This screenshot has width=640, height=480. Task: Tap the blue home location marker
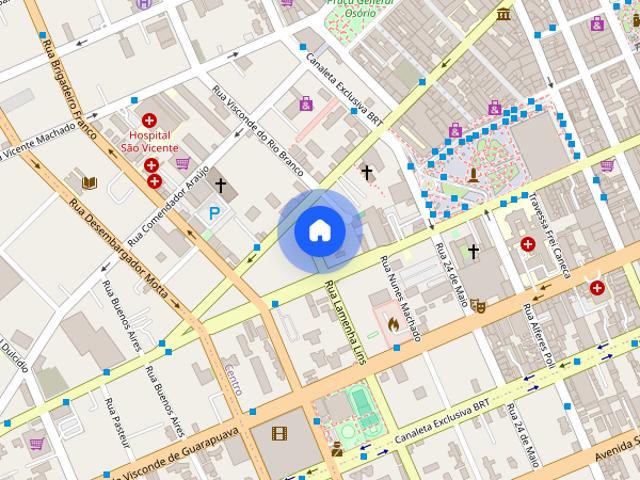coord(320,231)
